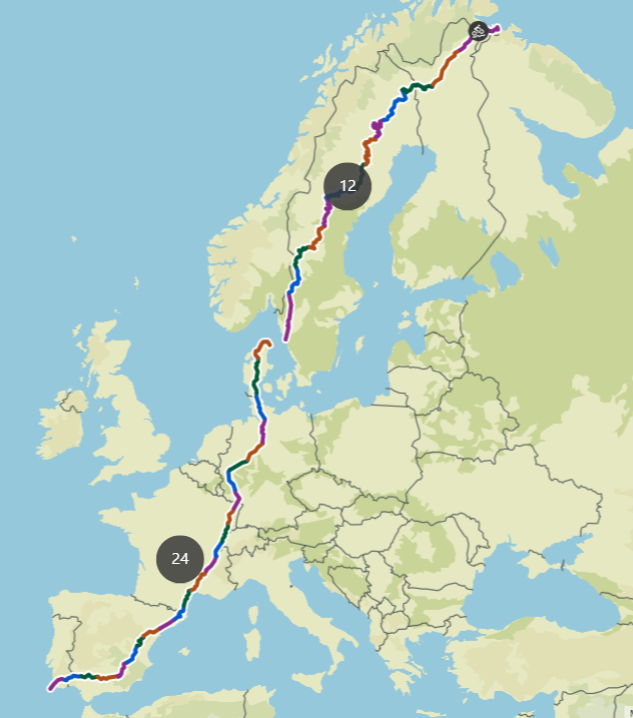Tap the cyclist marker at the route's northern end

point(479,31)
